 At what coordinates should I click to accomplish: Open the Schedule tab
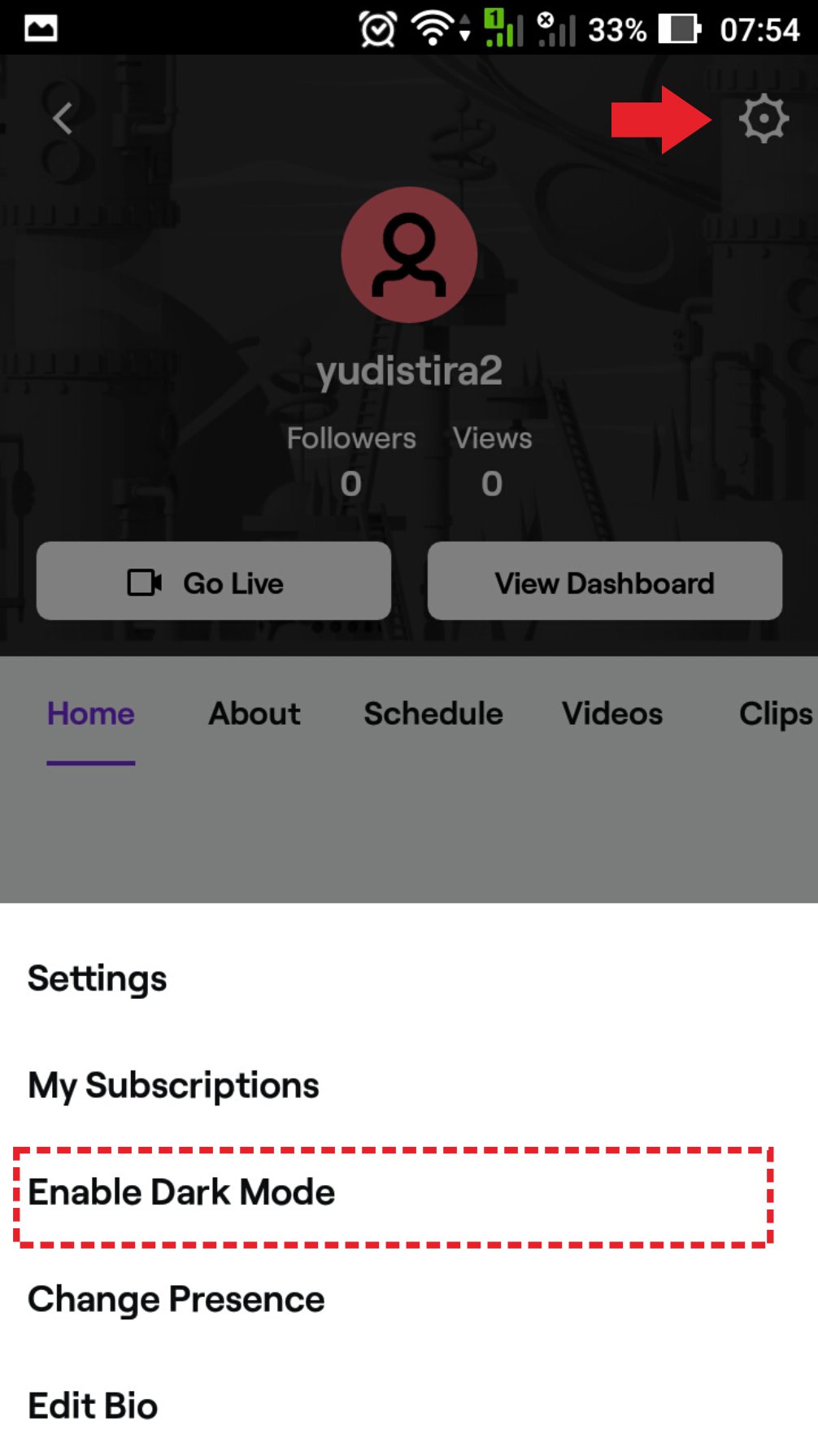(x=433, y=714)
